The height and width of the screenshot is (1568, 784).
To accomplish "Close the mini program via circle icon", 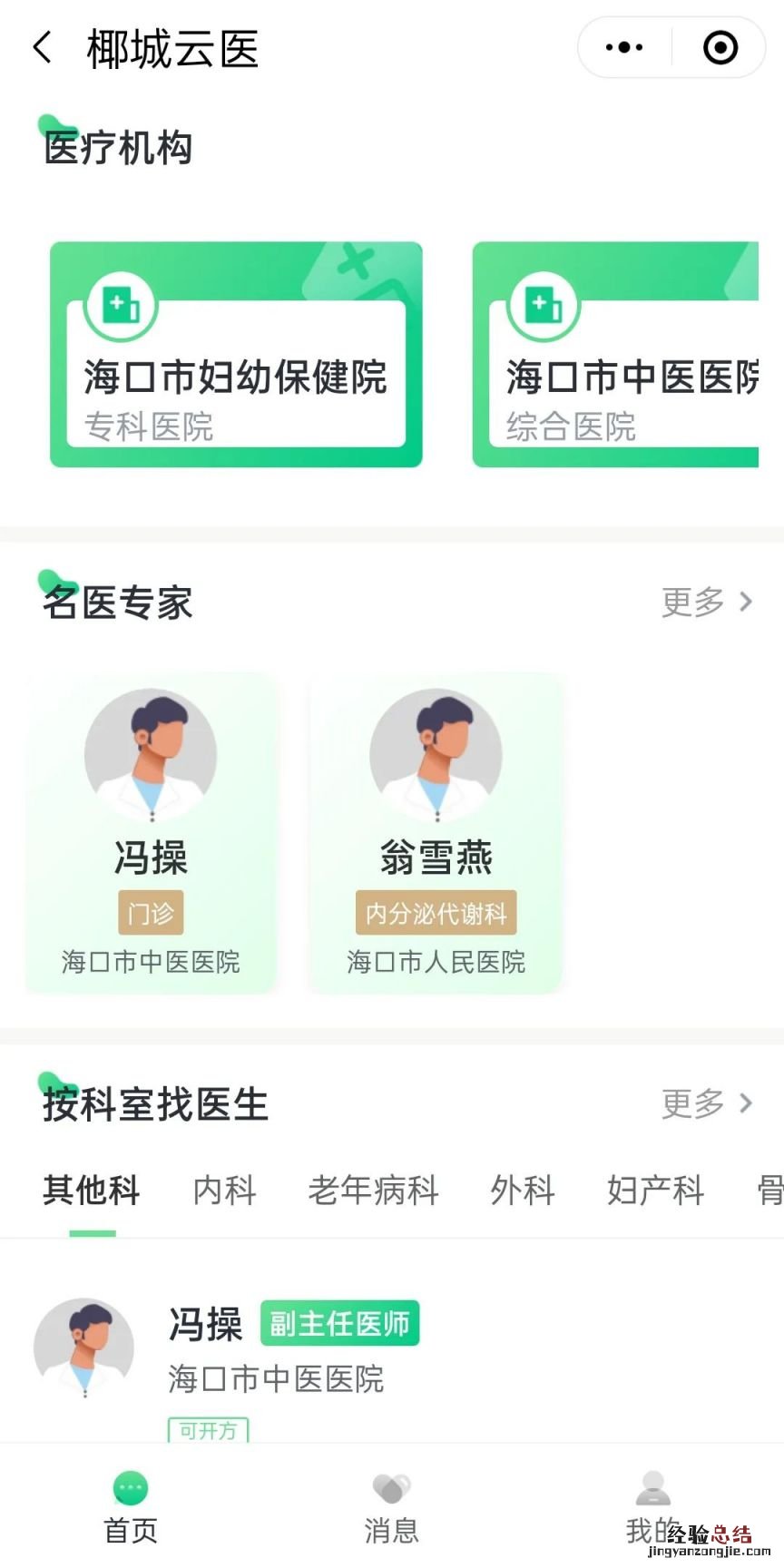I will click(720, 48).
